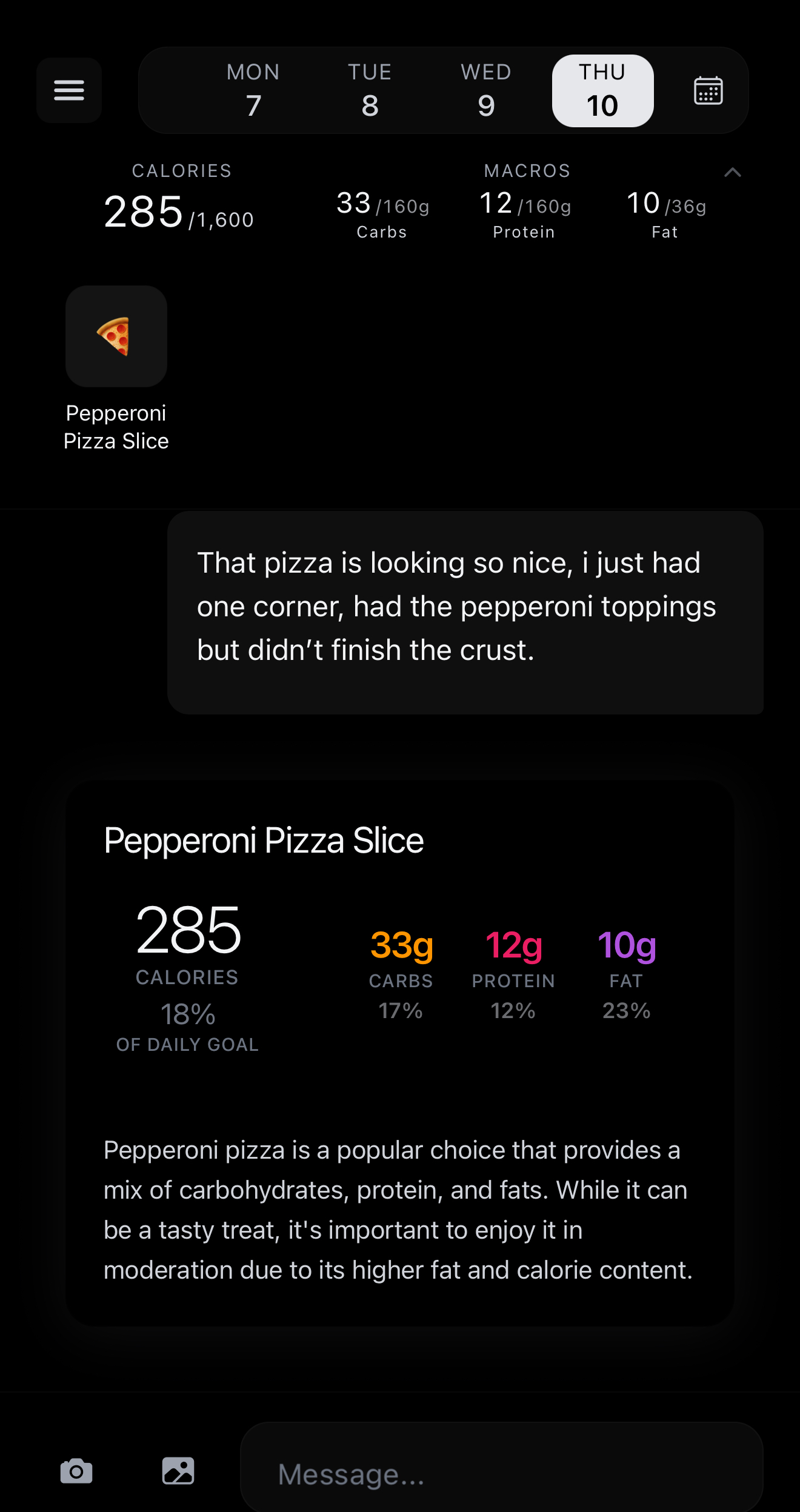The height and width of the screenshot is (1512, 800).
Task: Select Thursday 10
Action: (x=602, y=90)
